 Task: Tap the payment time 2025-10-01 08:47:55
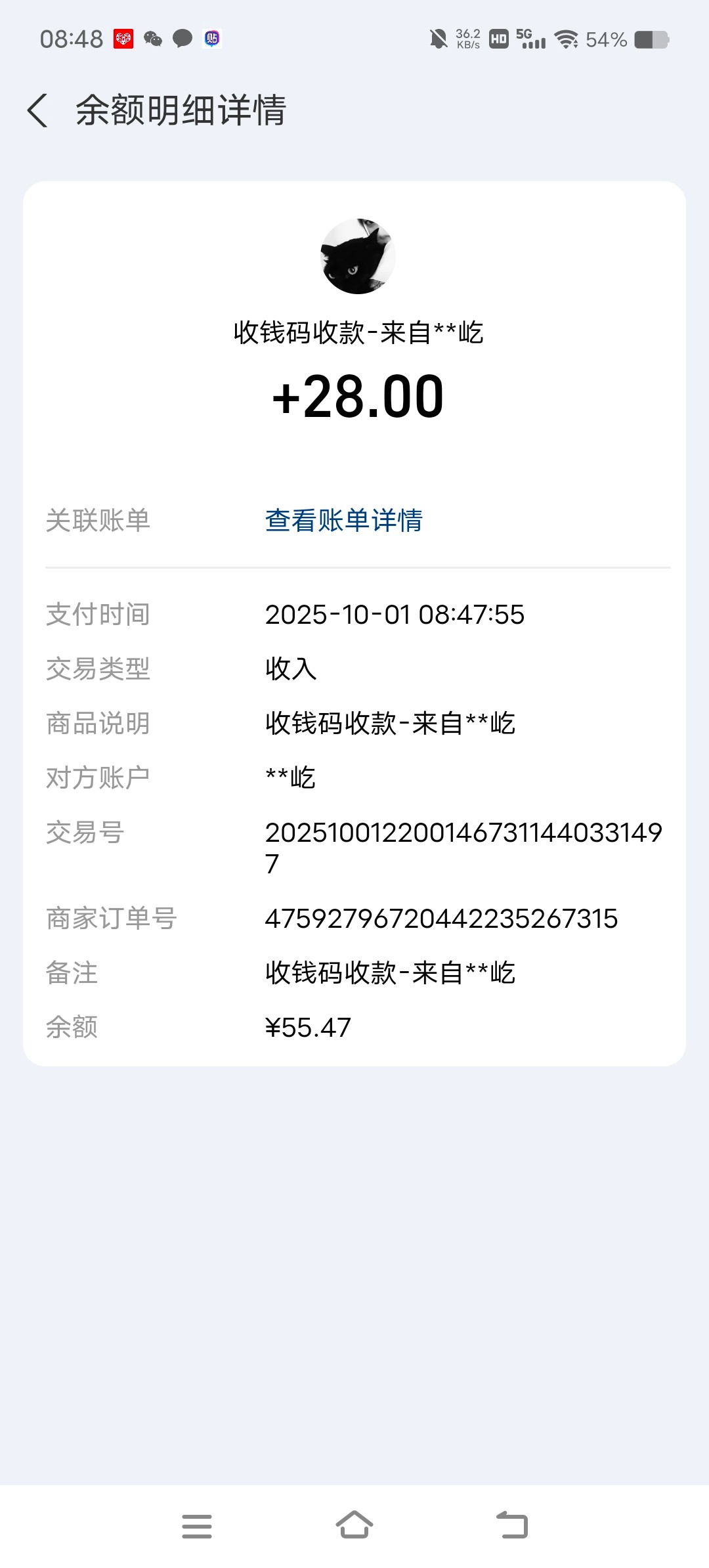click(395, 615)
